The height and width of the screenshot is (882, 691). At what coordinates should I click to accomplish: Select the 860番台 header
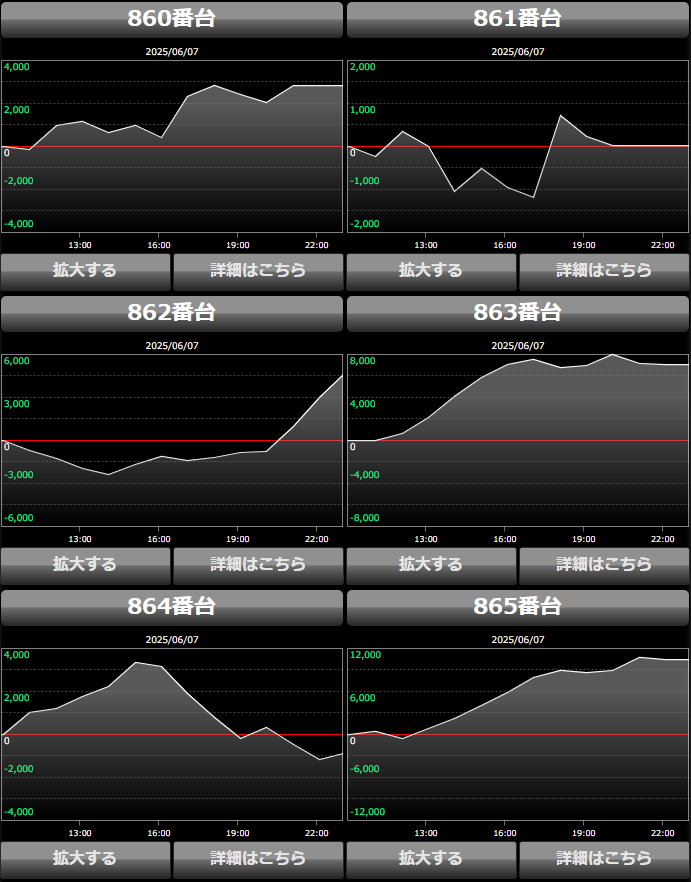[172, 19]
